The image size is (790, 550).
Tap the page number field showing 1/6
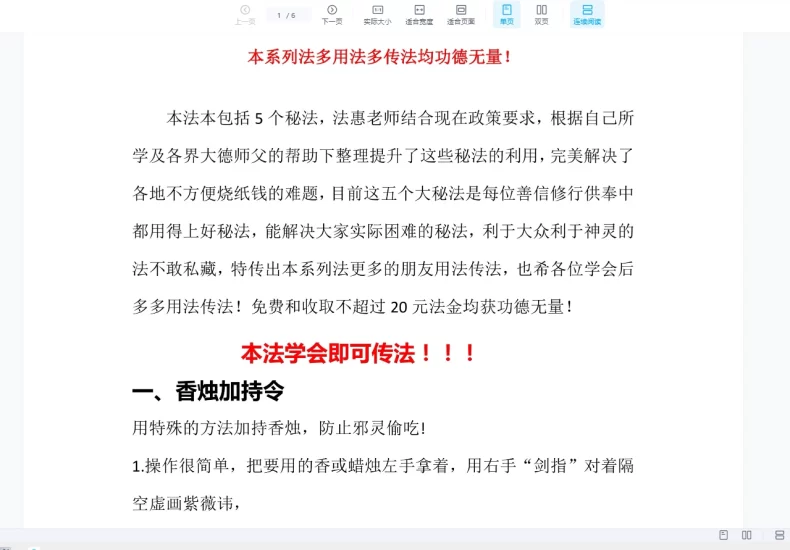tap(289, 15)
